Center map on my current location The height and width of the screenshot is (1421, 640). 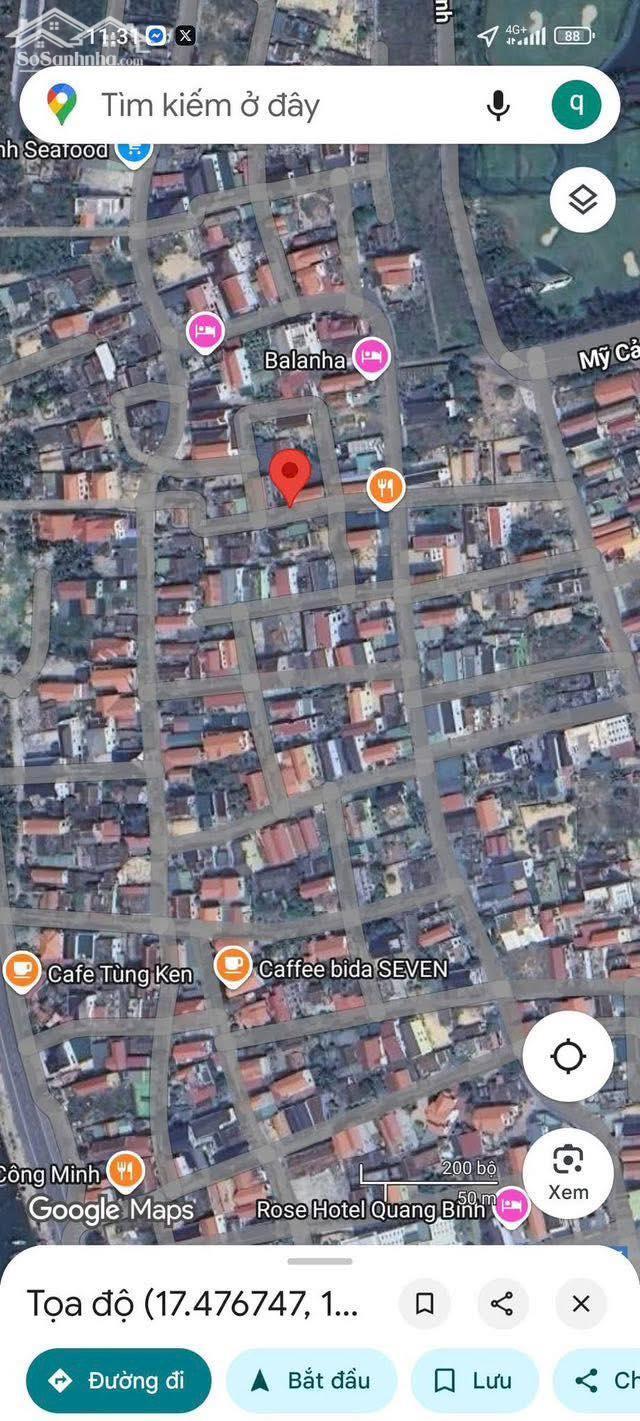pos(568,1056)
